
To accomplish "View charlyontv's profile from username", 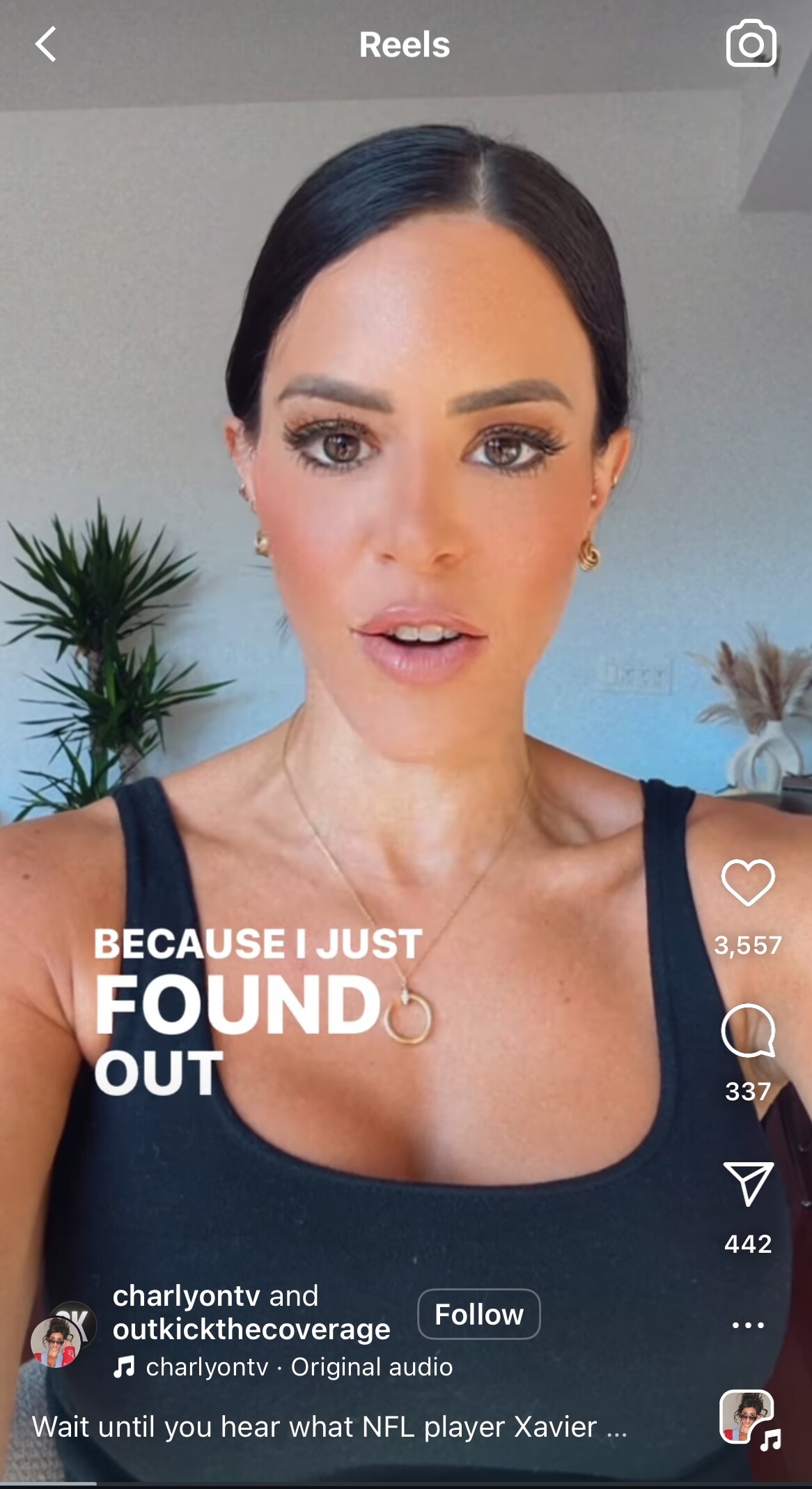I will tap(186, 1296).
